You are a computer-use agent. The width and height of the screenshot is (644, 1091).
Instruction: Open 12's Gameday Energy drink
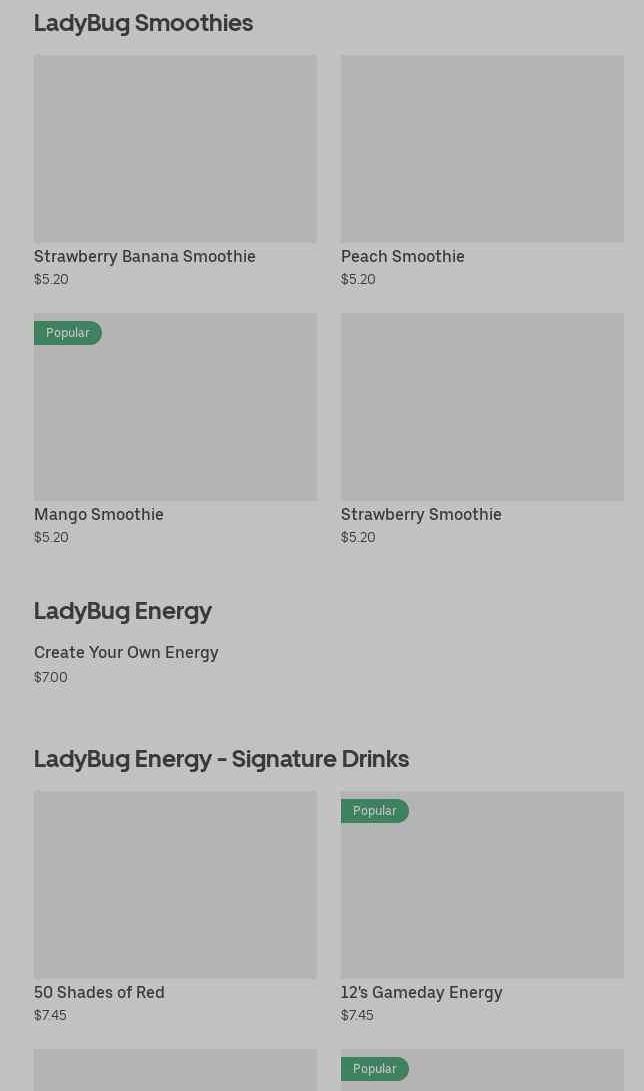[482, 907]
